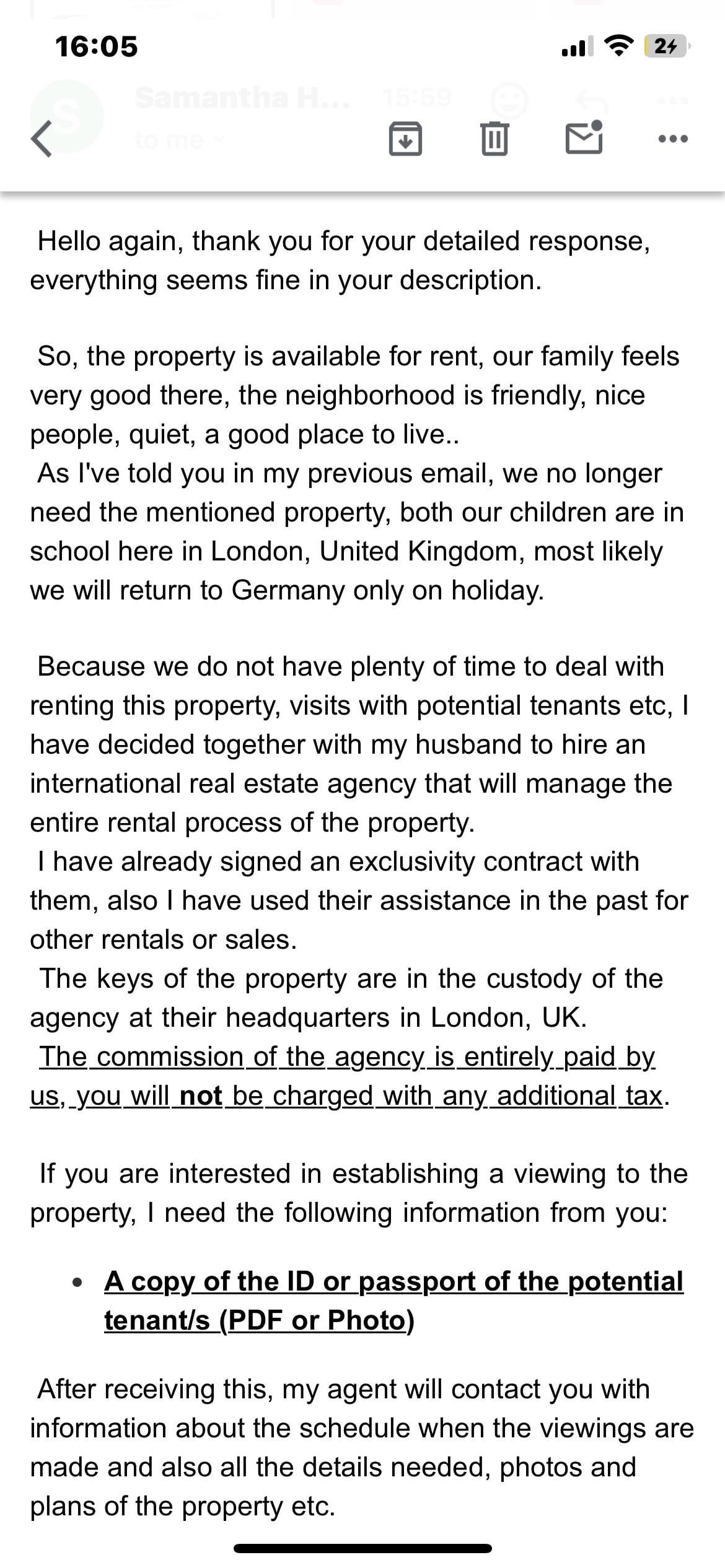Open the three-dot overflow menu
Screen dimensions: 725x1568
pos(672,139)
